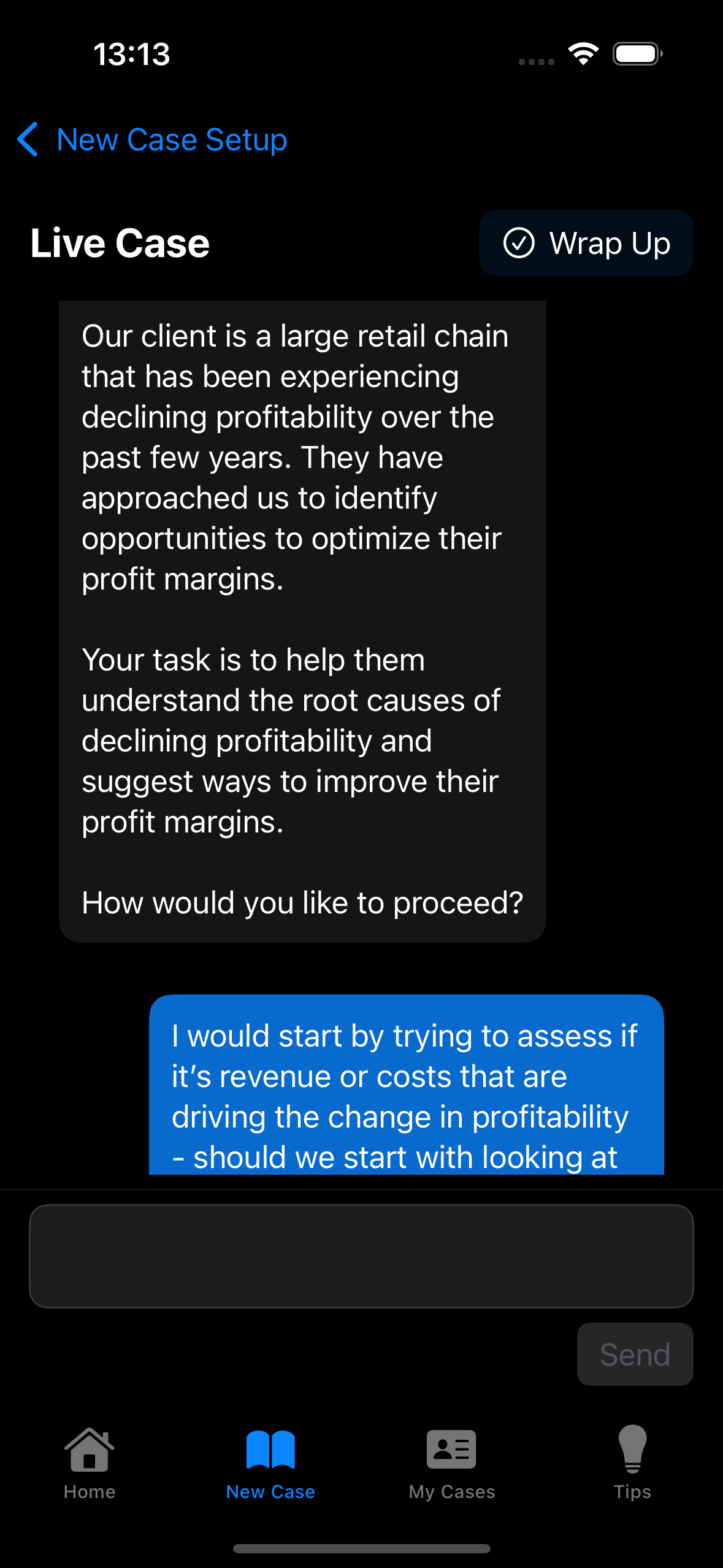Go back to New Case Setup
This screenshot has width=723, height=1568.
152,140
